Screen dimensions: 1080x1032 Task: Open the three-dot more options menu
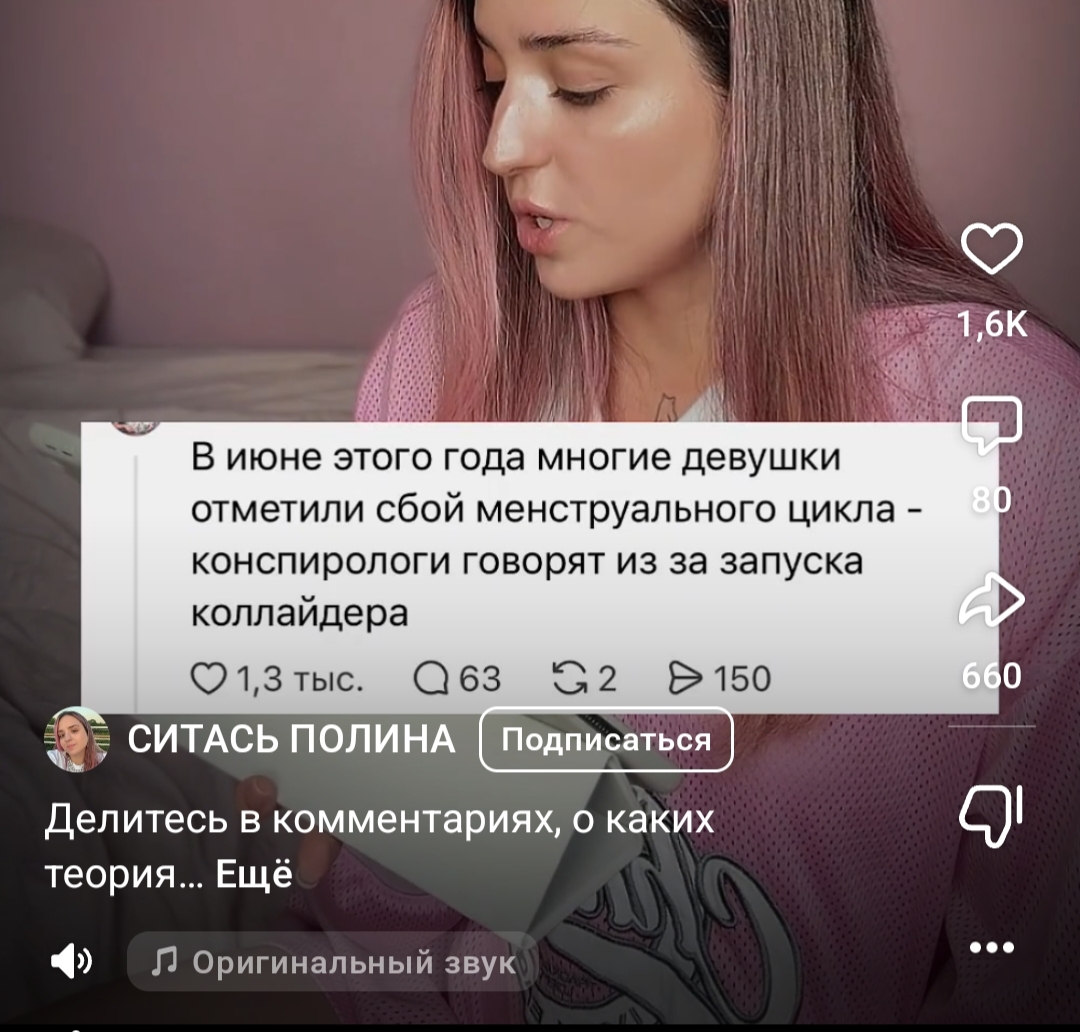coord(991,948)
